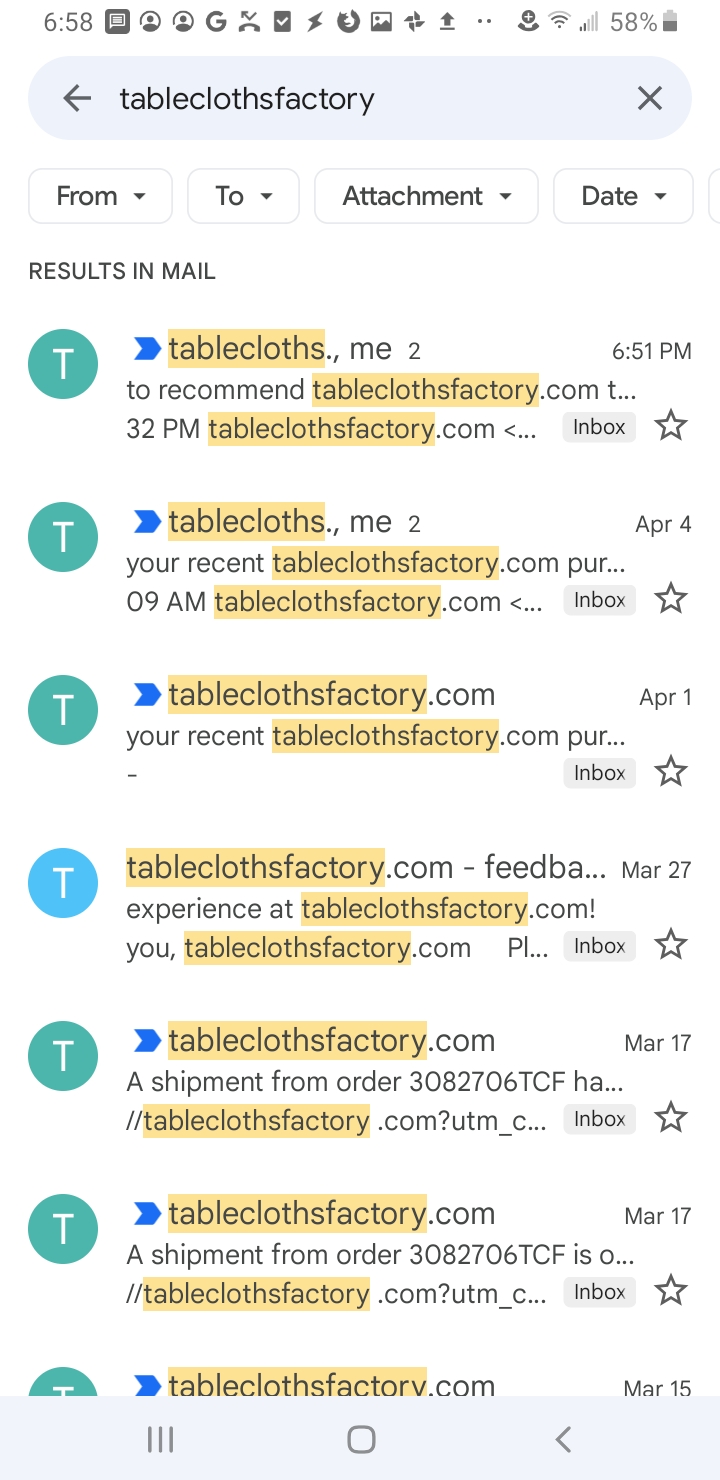Select the Apr 4 conversation avatar

pos(62,537)
